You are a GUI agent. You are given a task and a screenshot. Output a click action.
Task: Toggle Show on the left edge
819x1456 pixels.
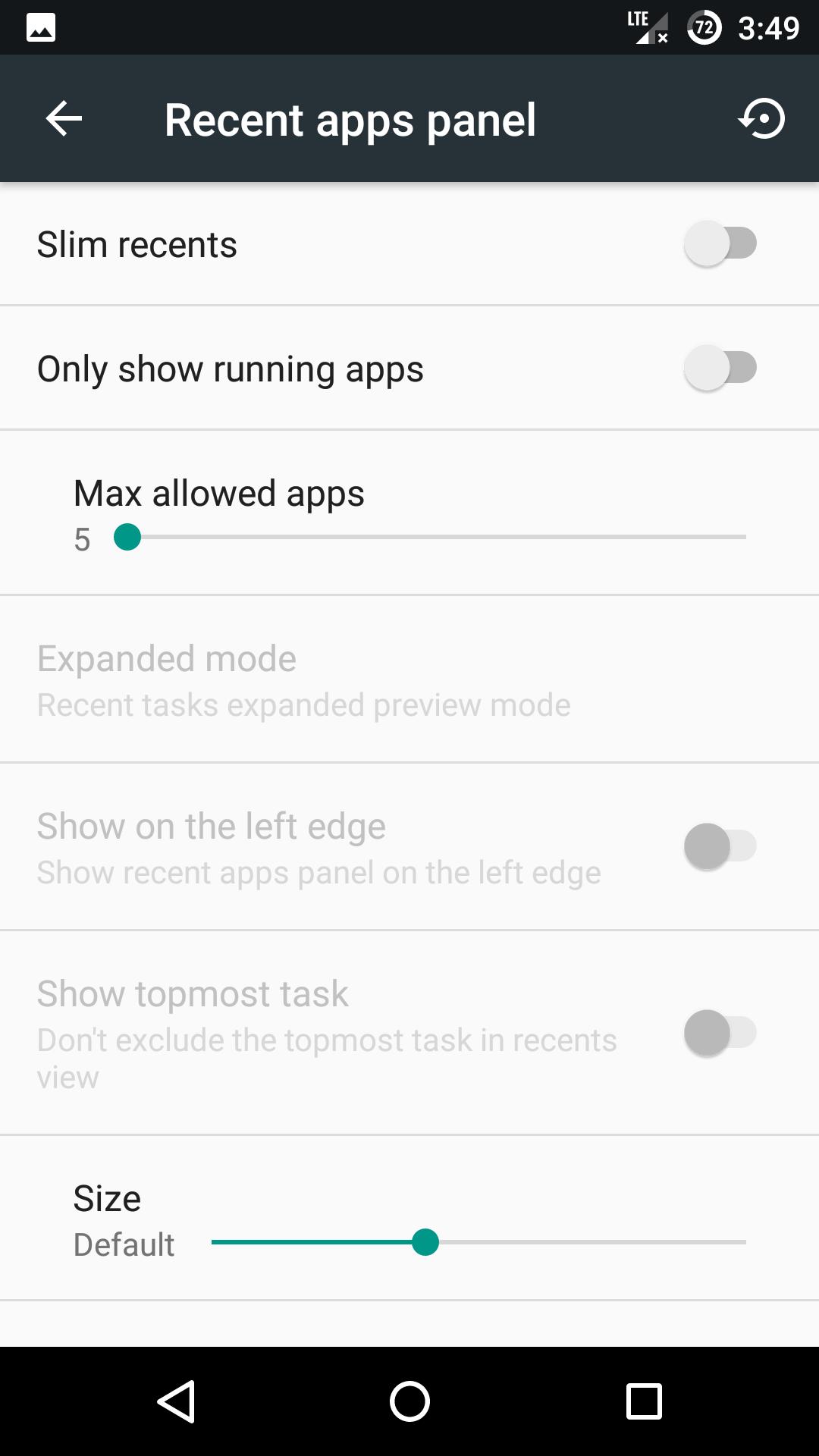pos(720,846)
